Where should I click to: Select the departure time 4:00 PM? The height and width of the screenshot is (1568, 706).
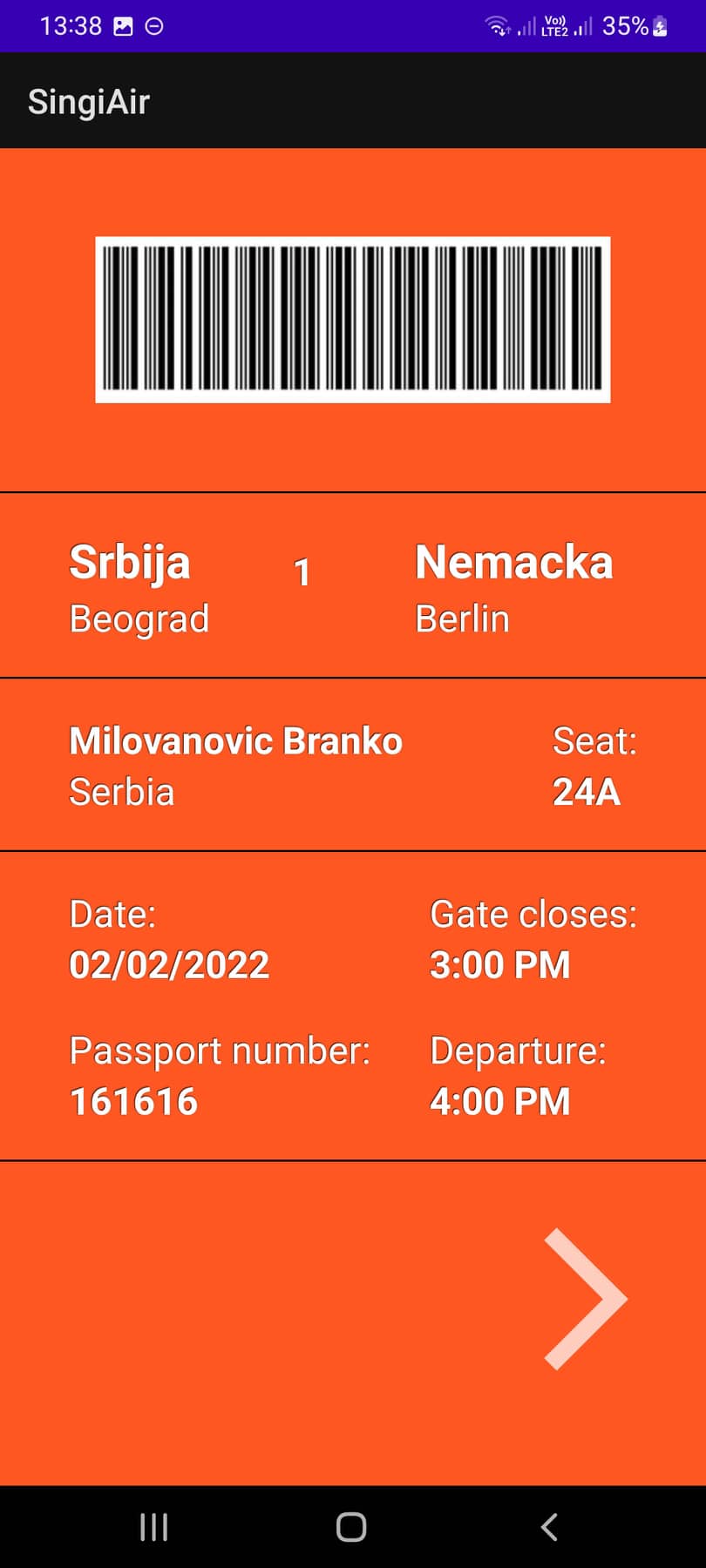pos(499,1100)
